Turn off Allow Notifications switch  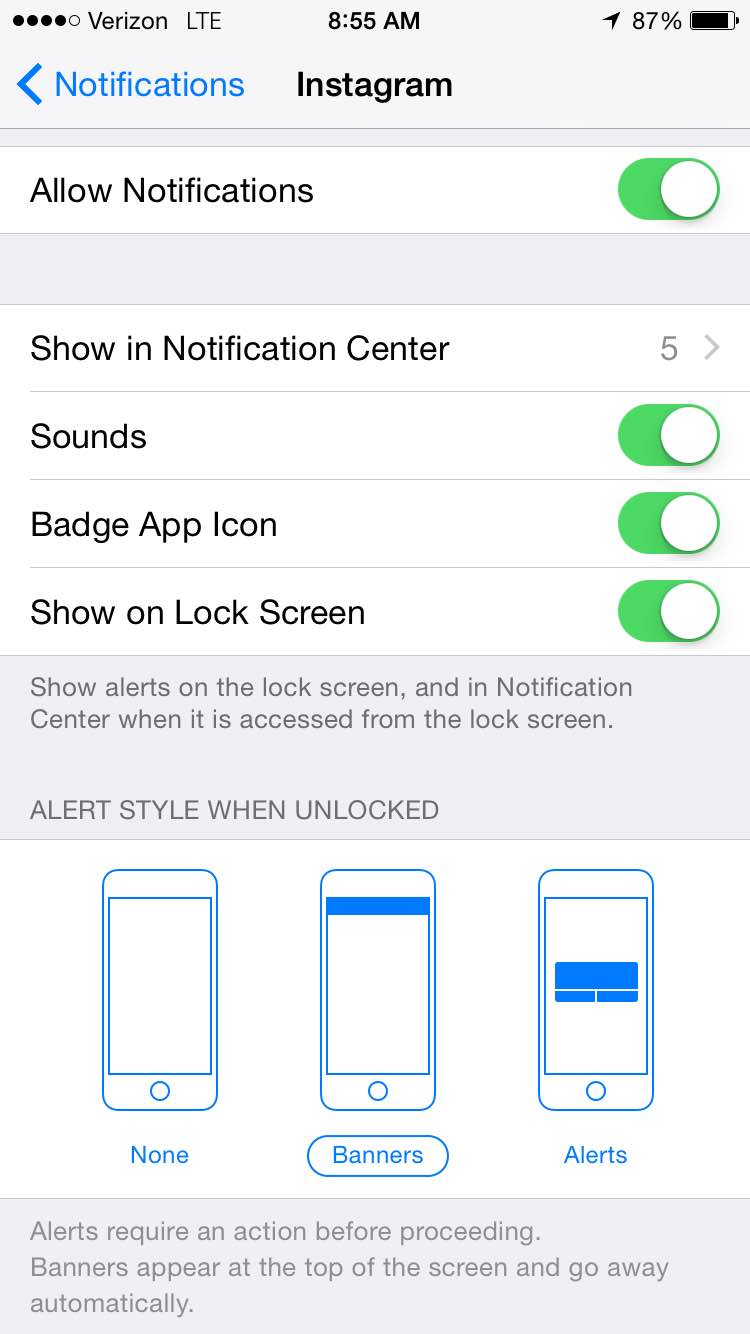pos(668,190)
